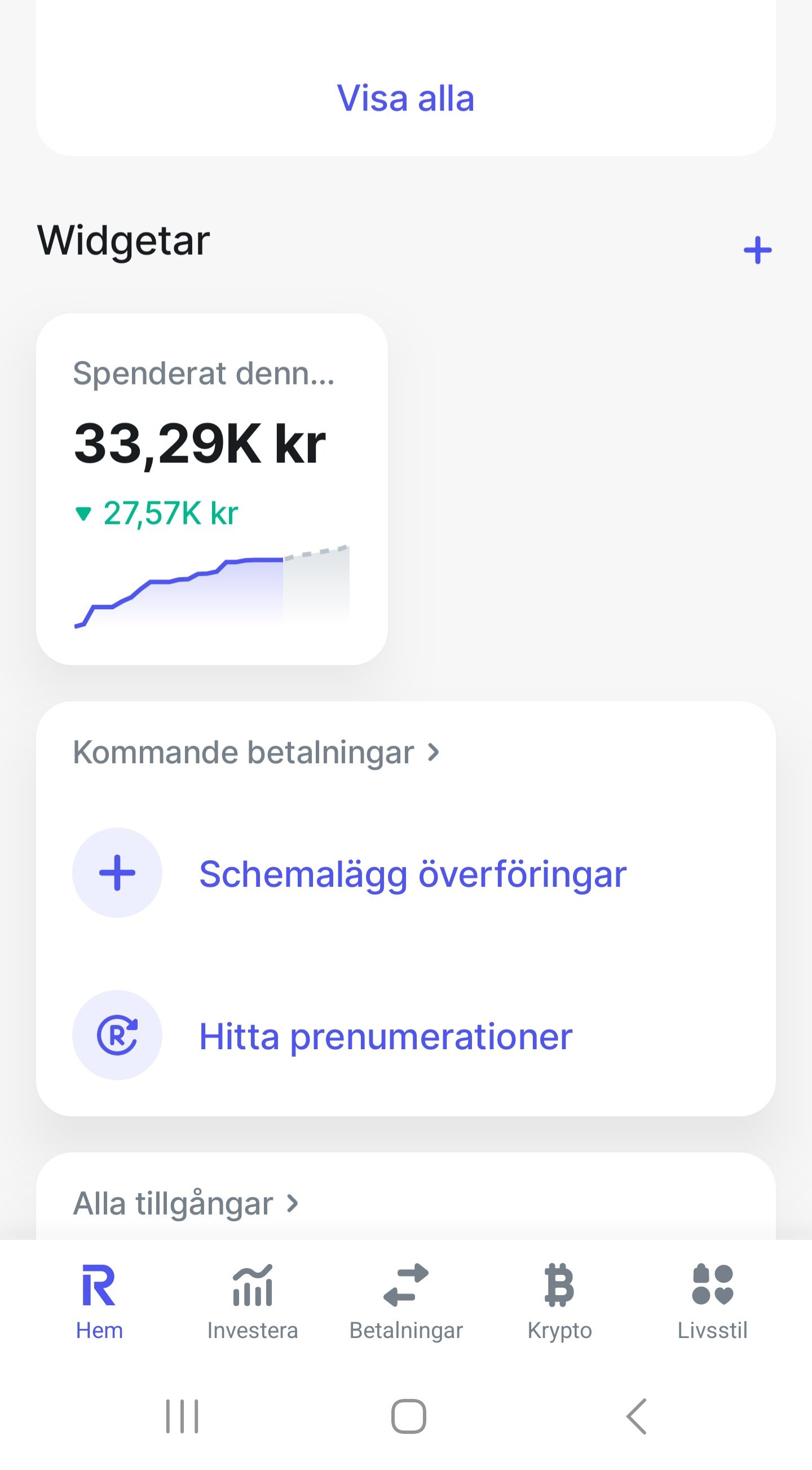Tap the Visa alla link

pyautogui.click(x=405, y=98)
